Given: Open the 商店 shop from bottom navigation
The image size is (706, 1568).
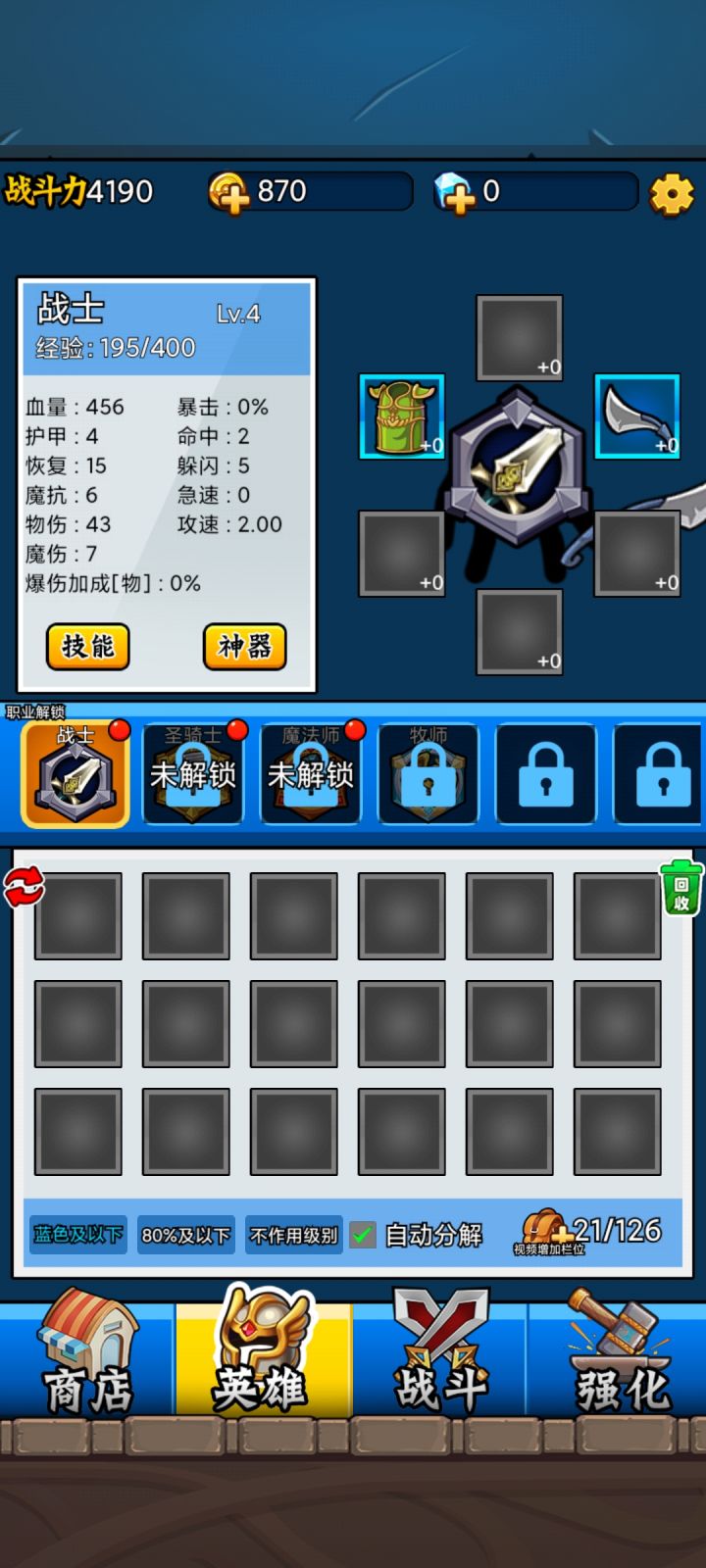Looking at the screenshot, I should [86, 1362].
